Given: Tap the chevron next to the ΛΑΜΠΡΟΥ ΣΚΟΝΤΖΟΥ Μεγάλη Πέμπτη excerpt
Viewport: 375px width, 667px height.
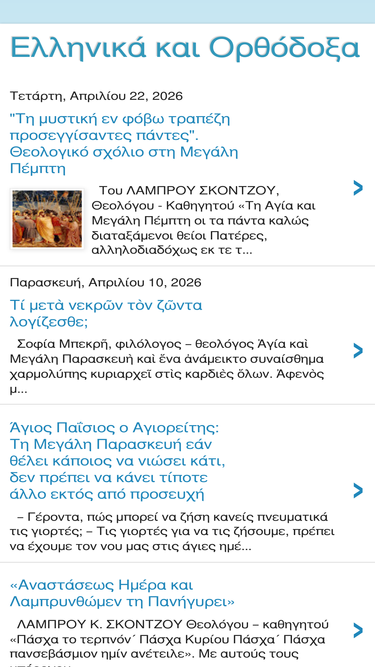Looking at the screenshot, I should click(358, 188).
